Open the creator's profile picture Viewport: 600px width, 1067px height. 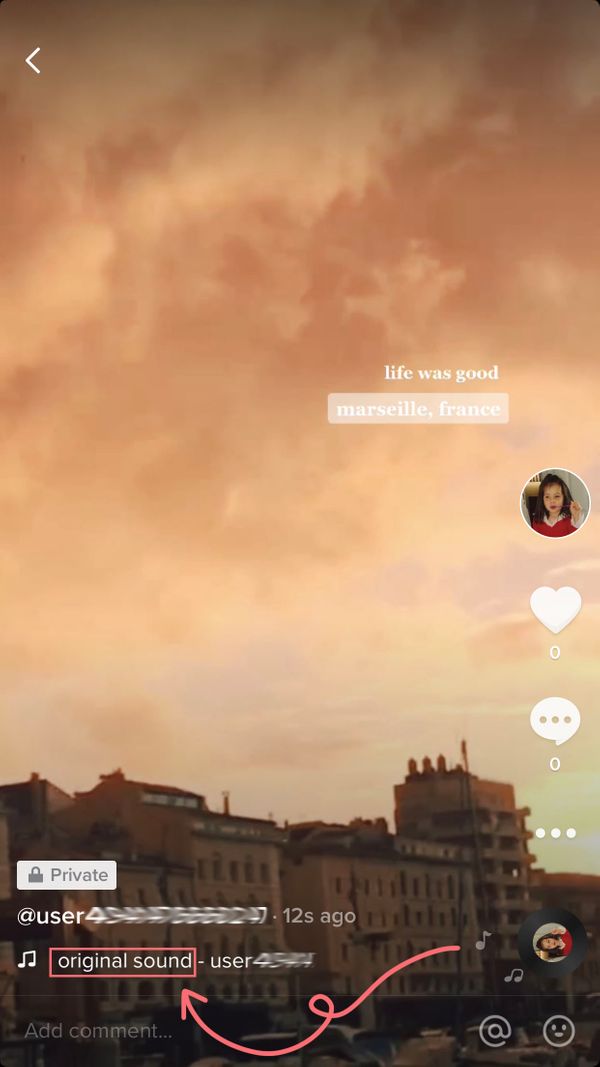coord(555,503)
